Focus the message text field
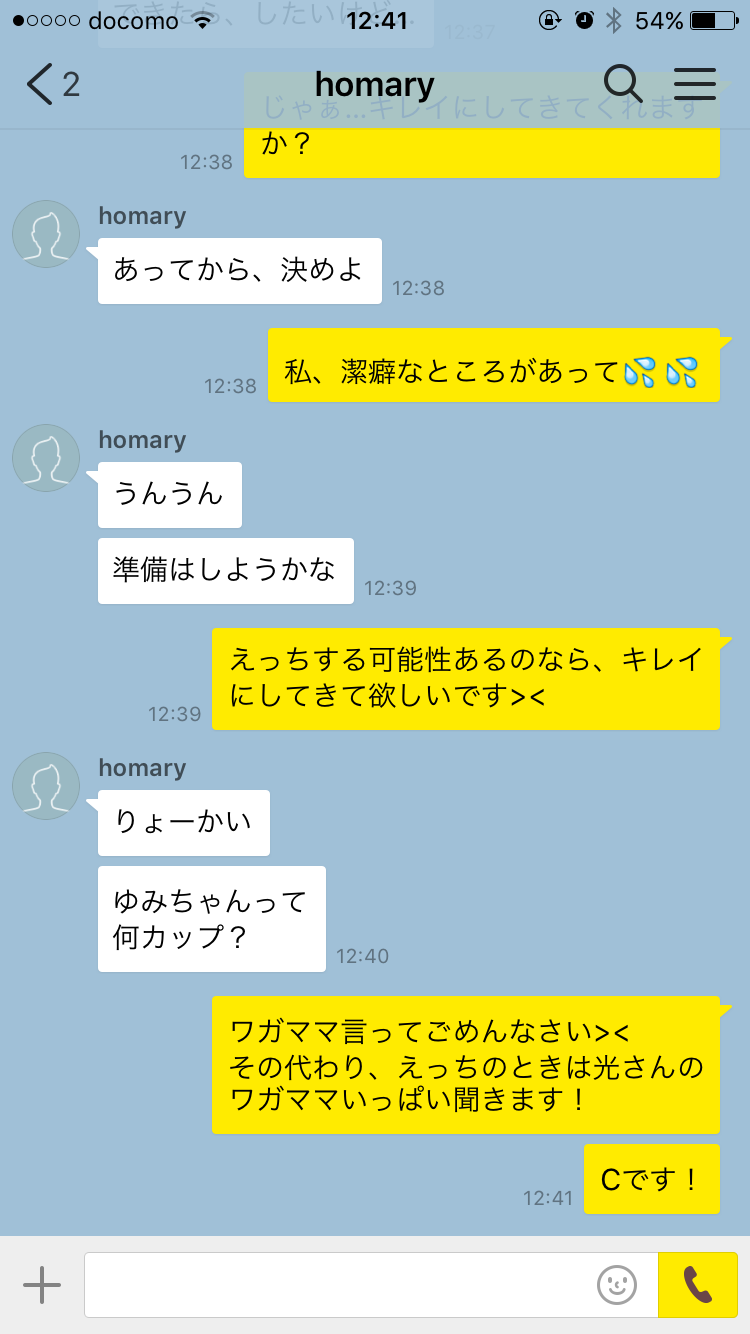This screenshot has height=1334, width=750. (x=340, y=1285)
